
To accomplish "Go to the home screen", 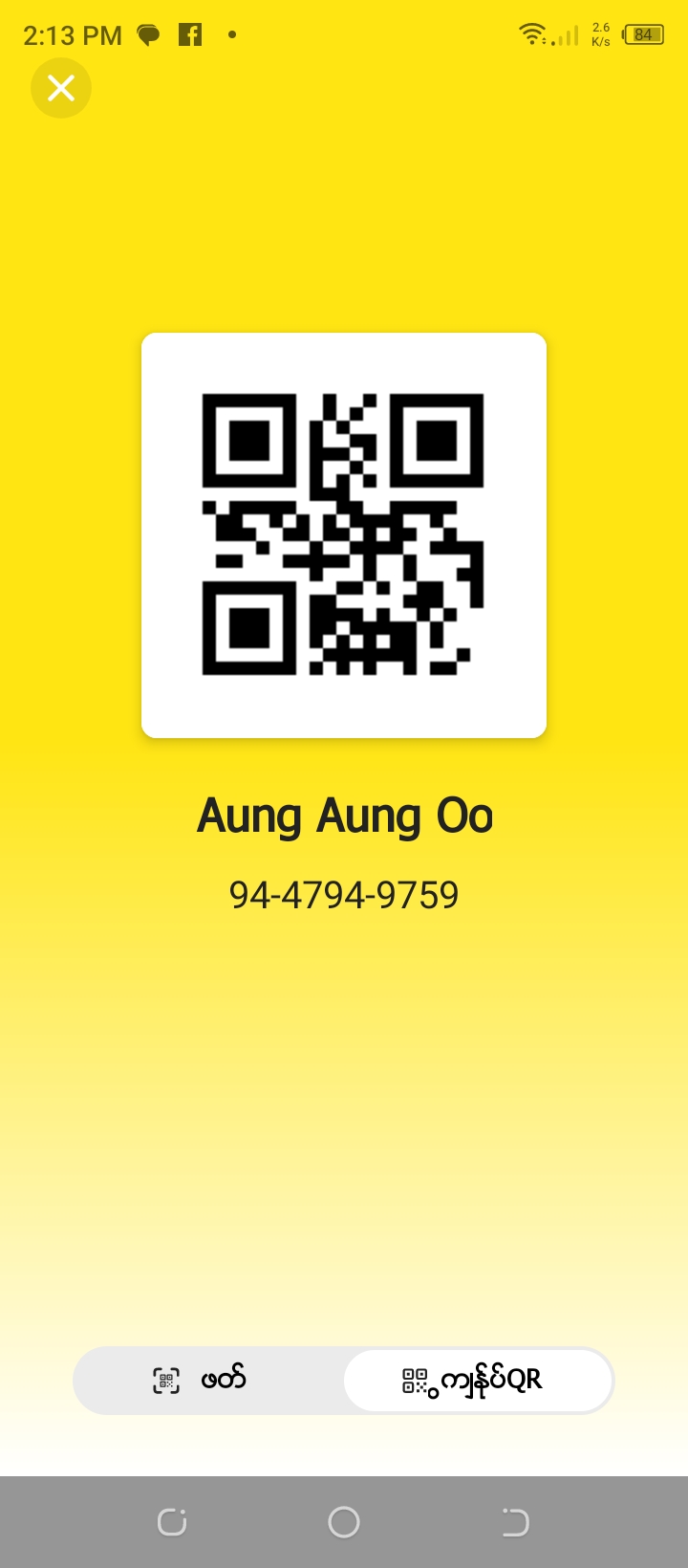I will [344, 1521].
